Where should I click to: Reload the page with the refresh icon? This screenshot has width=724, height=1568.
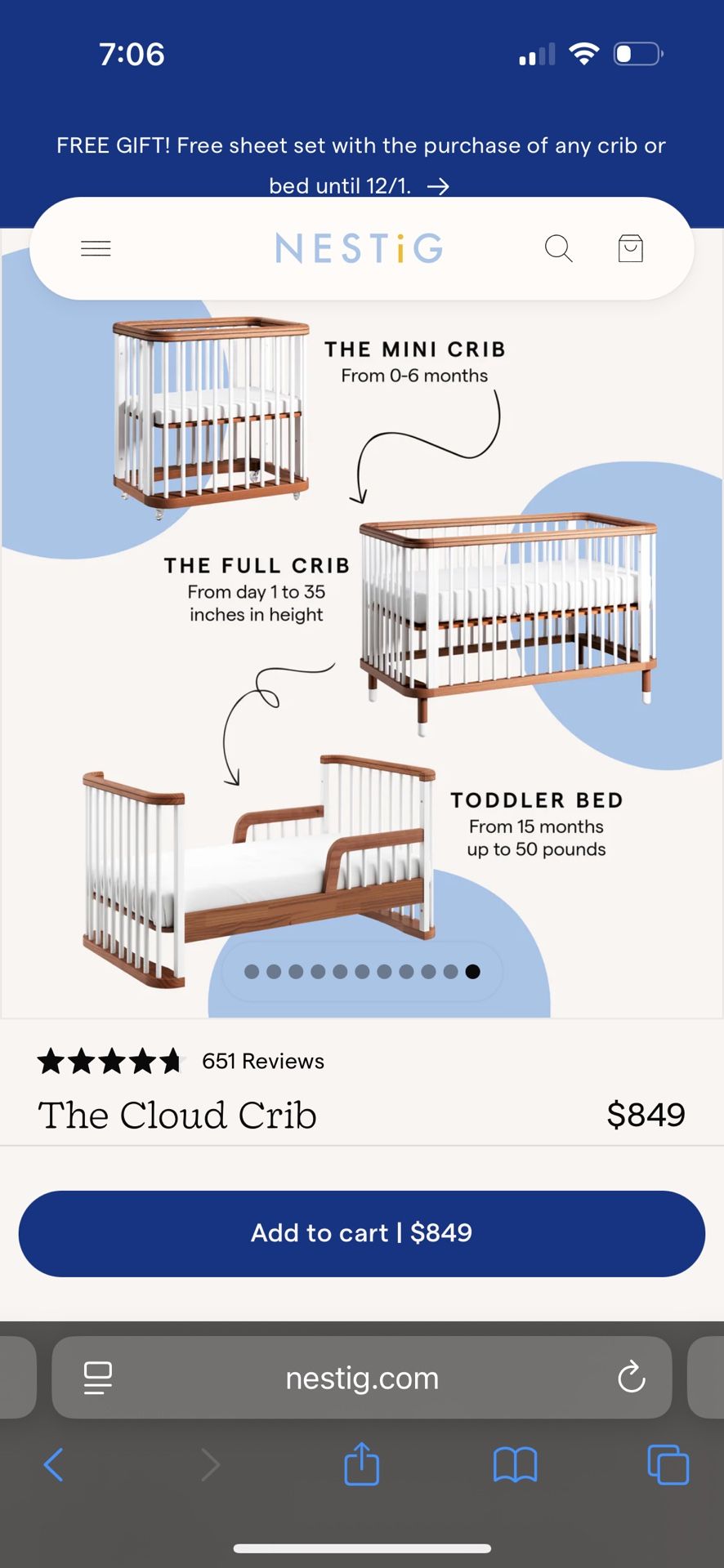[630, 1378]
